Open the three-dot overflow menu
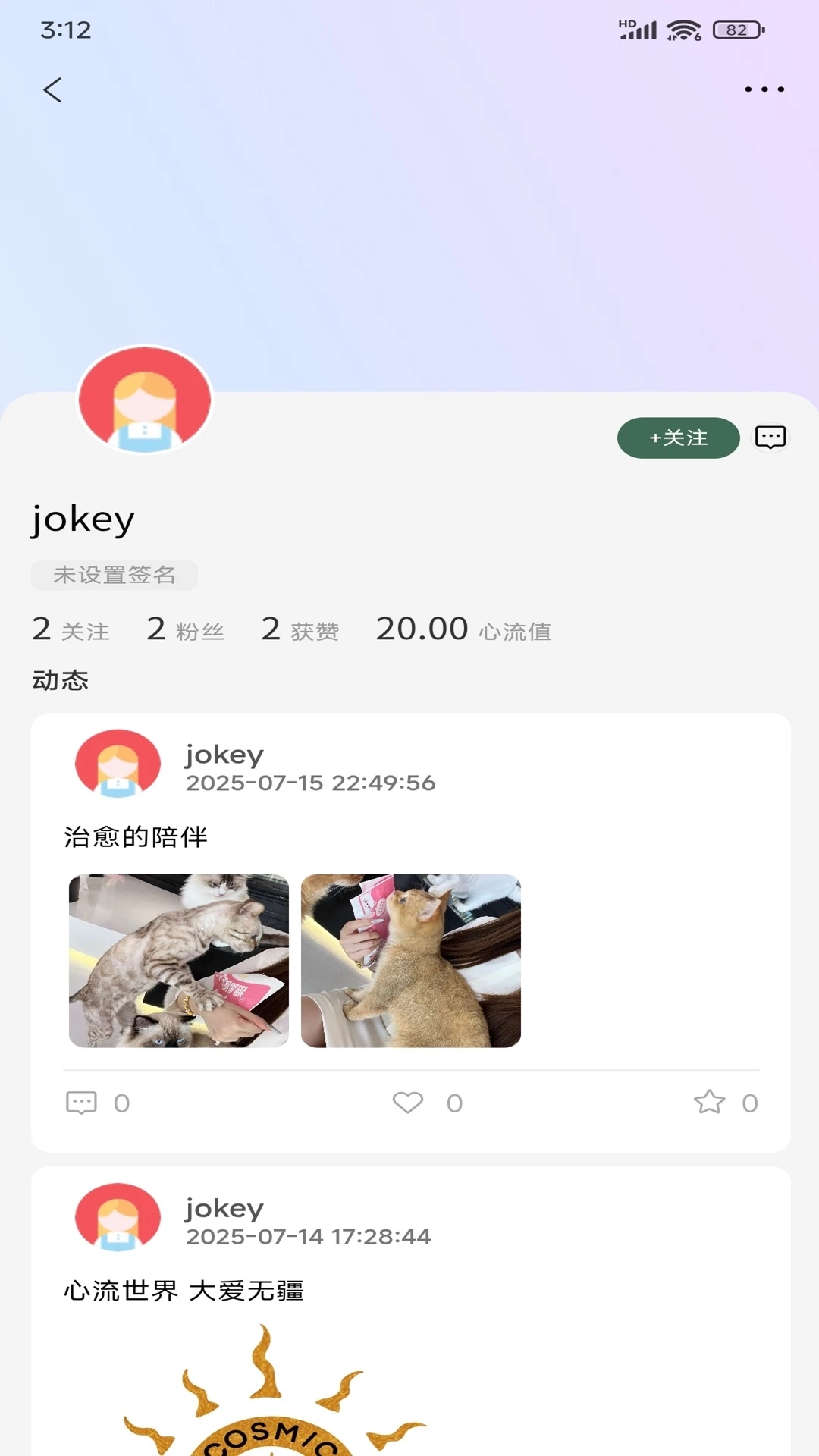 click(764, 89)
